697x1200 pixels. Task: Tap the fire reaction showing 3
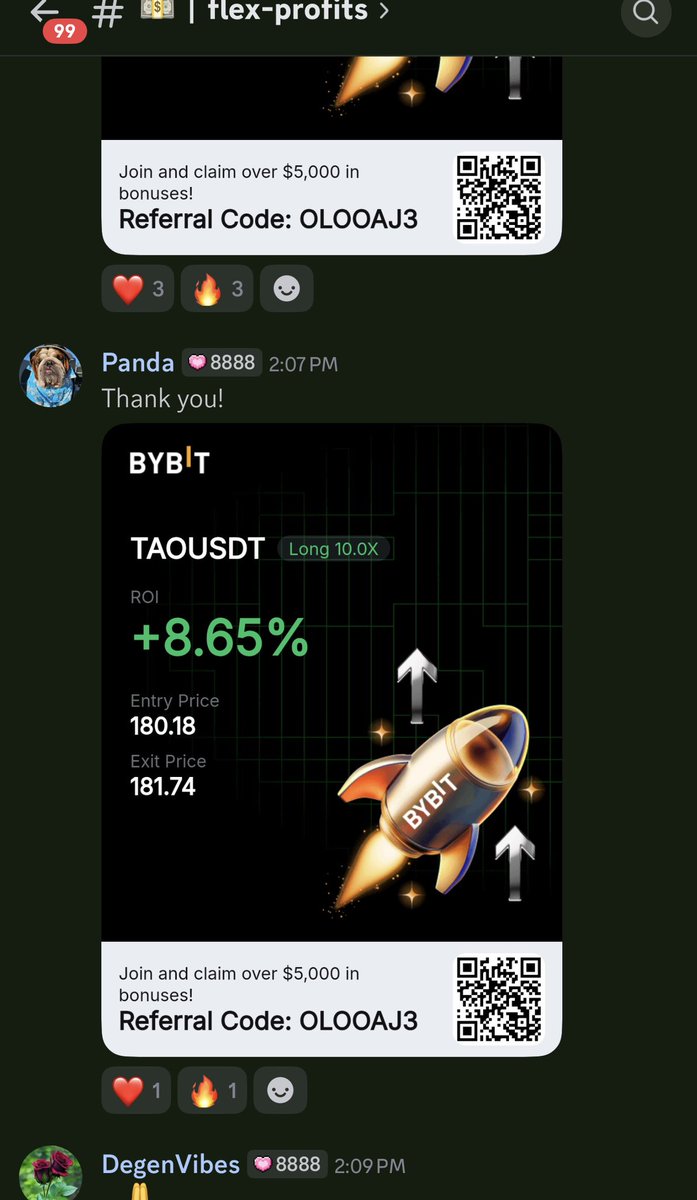click(x=216, y=289)
